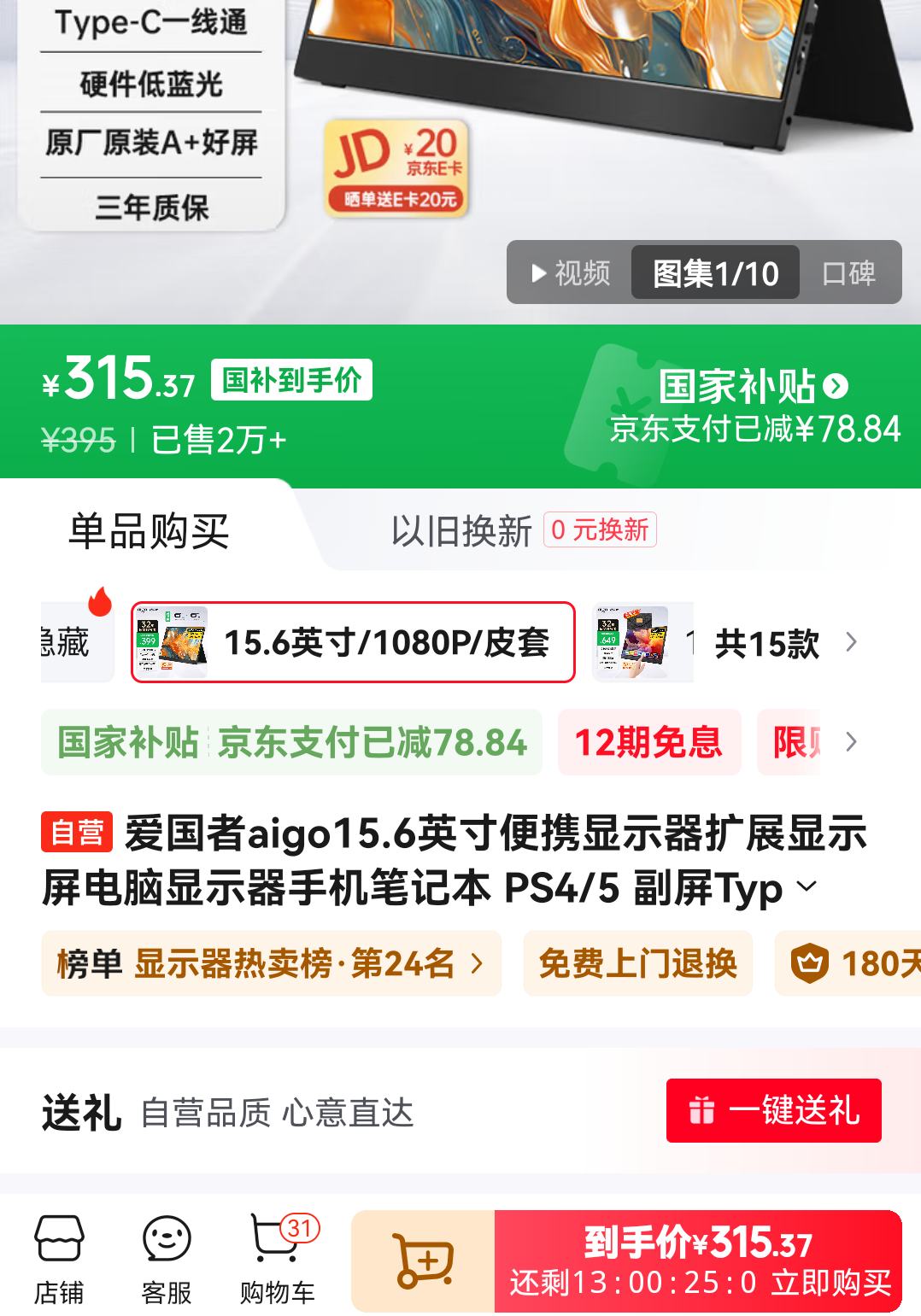The image size is (921, 1316).
Task: Expand the product title
Action: coord(806,886)
